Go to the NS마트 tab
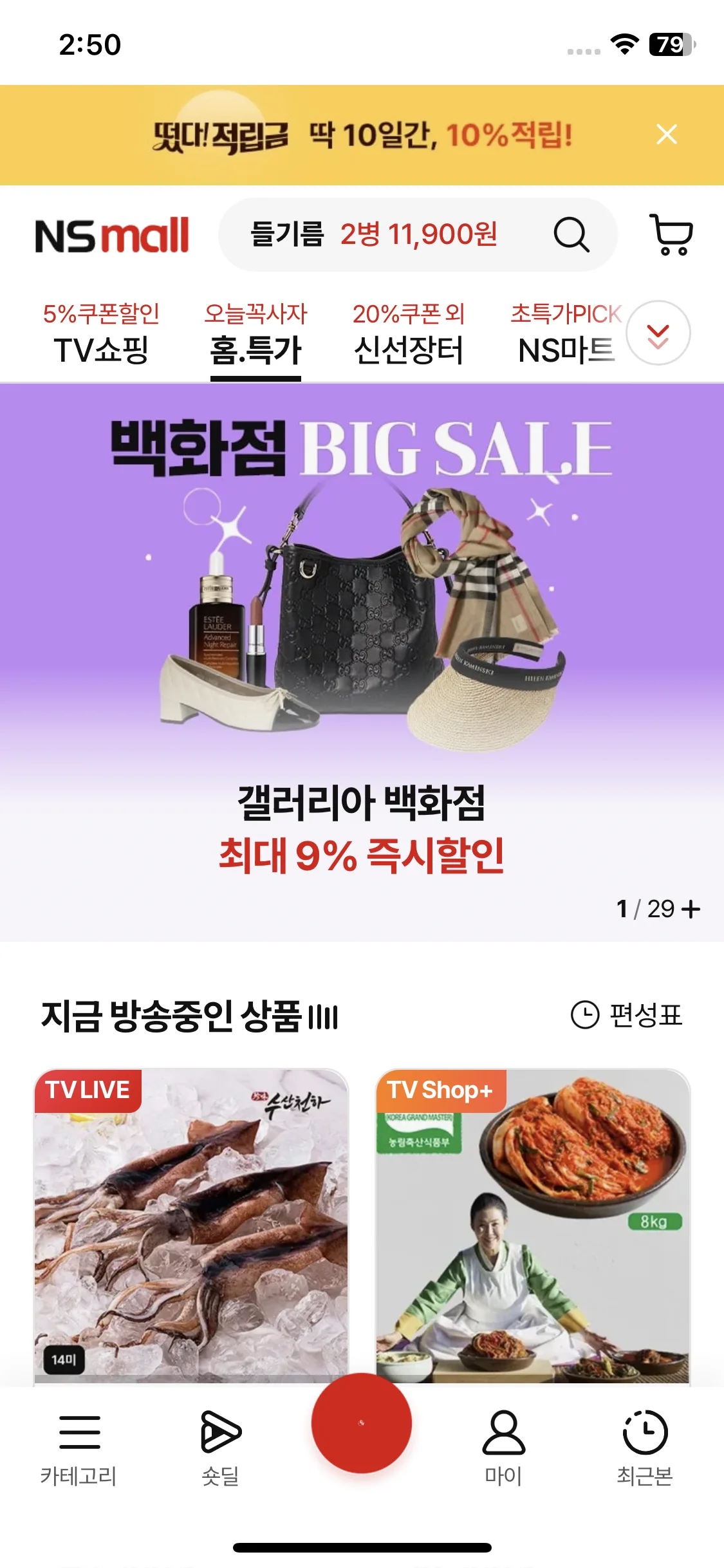Viewport: 724px width, 1568px height. pos(565,335)
